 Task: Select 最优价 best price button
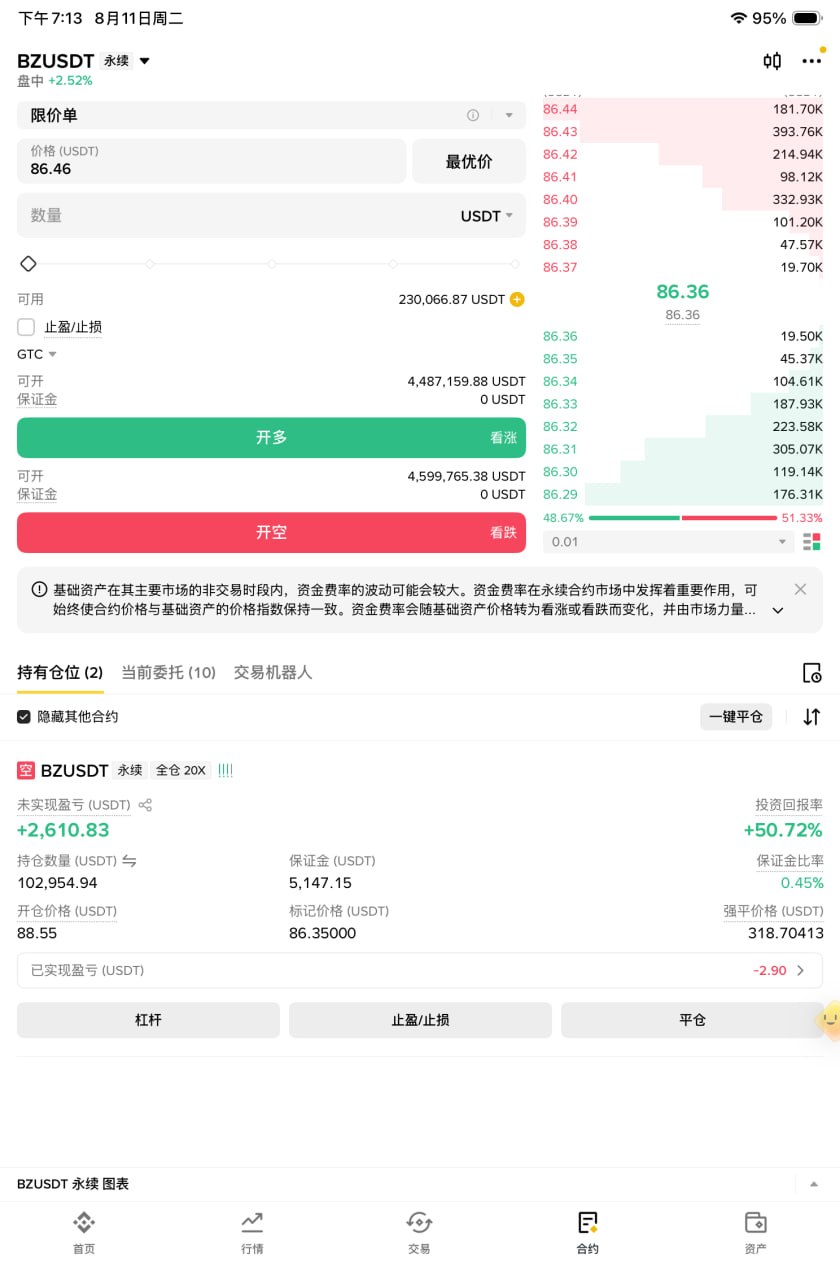click(x=469, y=161)
